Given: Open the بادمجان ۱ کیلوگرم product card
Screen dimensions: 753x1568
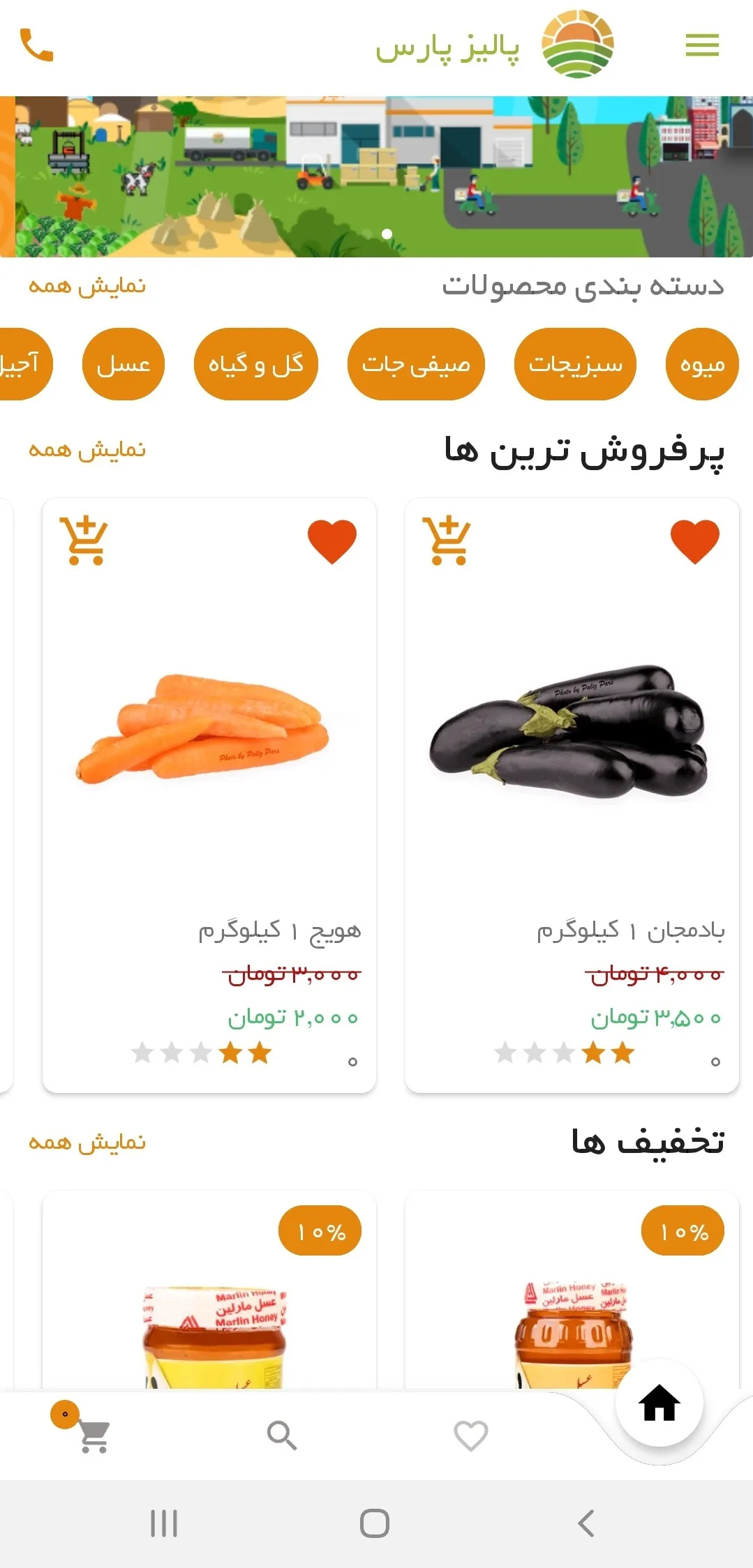Looking at the screenshot, I should pos(572,732).
